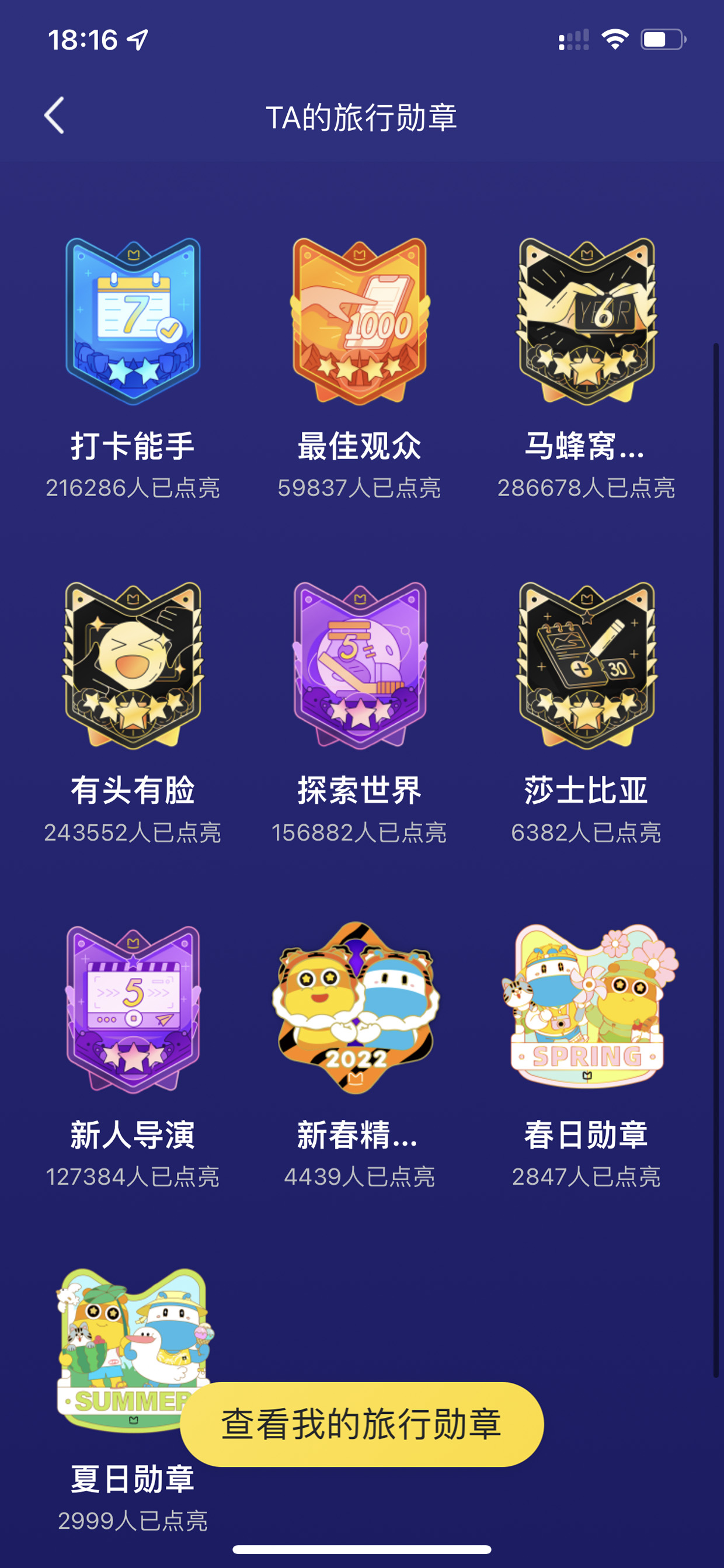The image size is (724, 1568).
Task: Open the 春日勋章 spring badge
Action: (589, 1007)
